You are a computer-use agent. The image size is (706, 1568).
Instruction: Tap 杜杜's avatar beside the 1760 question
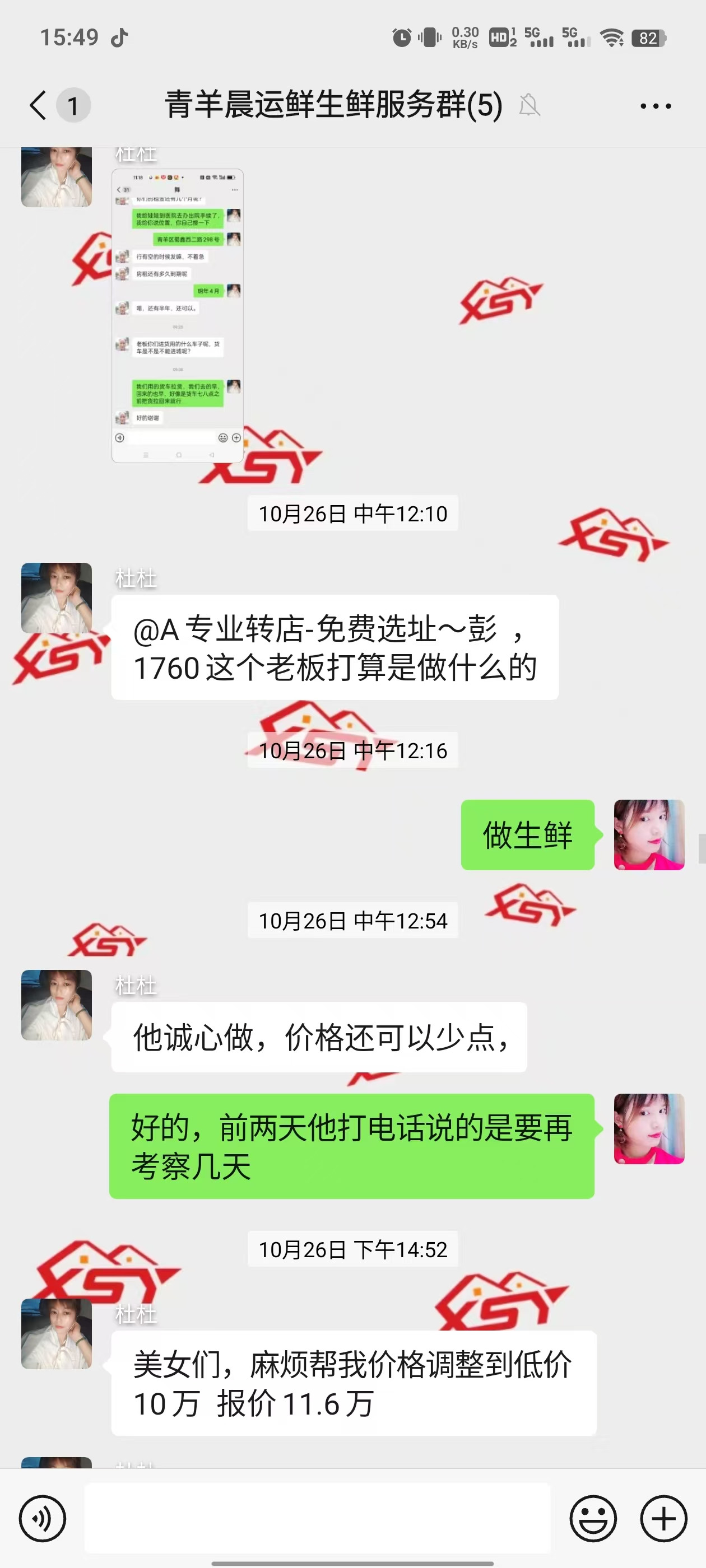coord(57,598)
